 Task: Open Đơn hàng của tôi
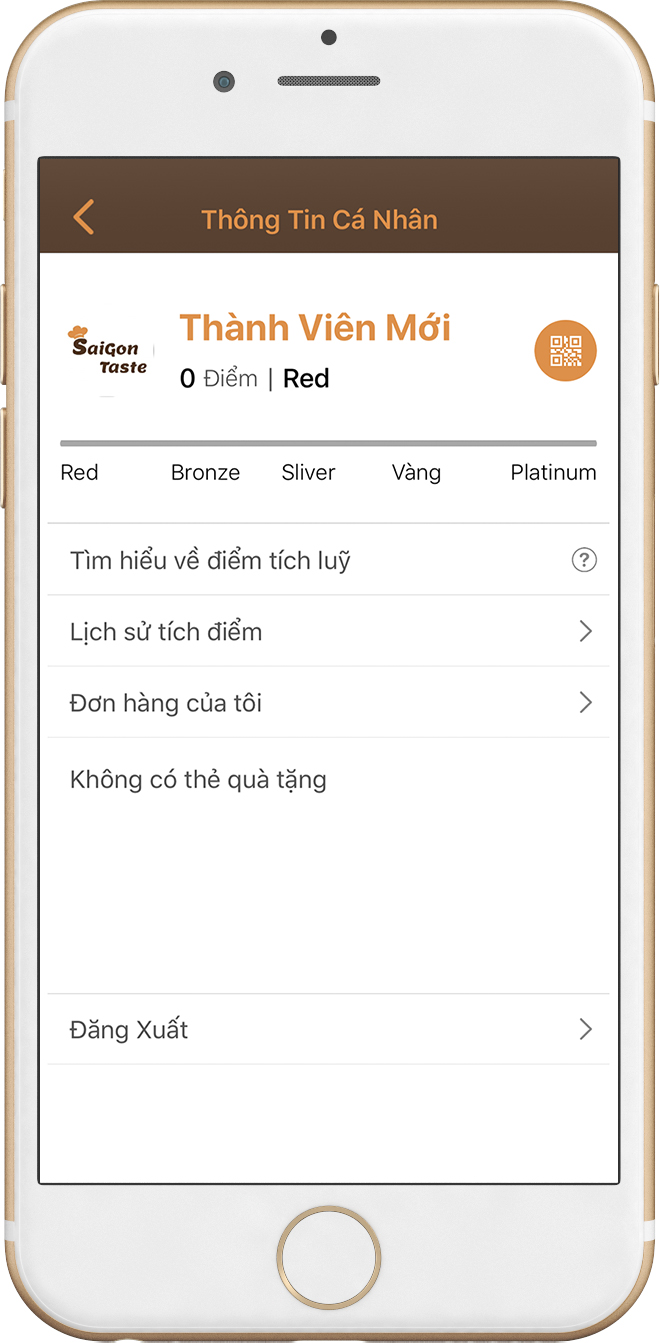click(329, 702)
